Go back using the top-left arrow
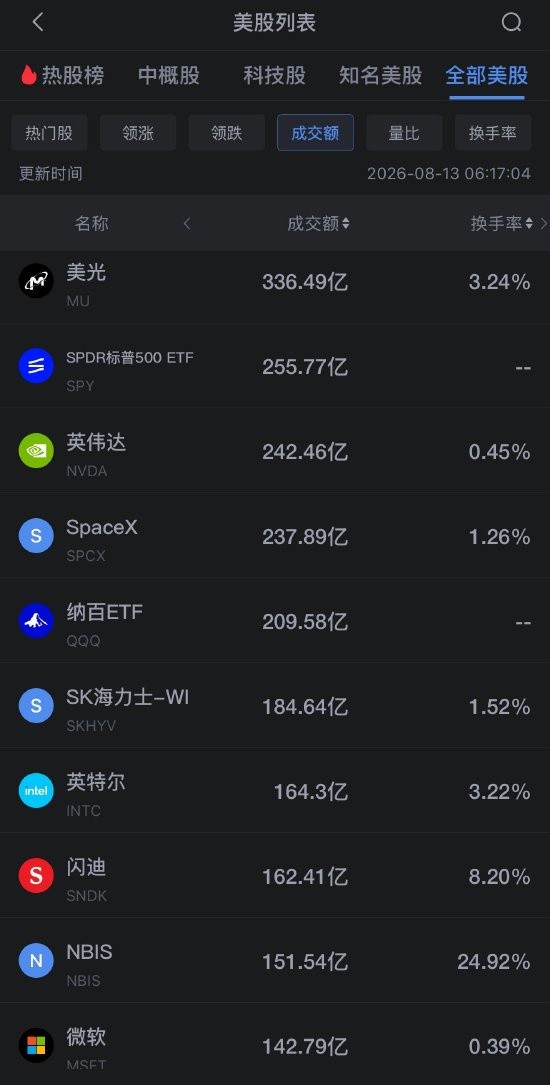Viewport: 550px width, 1085px height. (x=38, y=23)
